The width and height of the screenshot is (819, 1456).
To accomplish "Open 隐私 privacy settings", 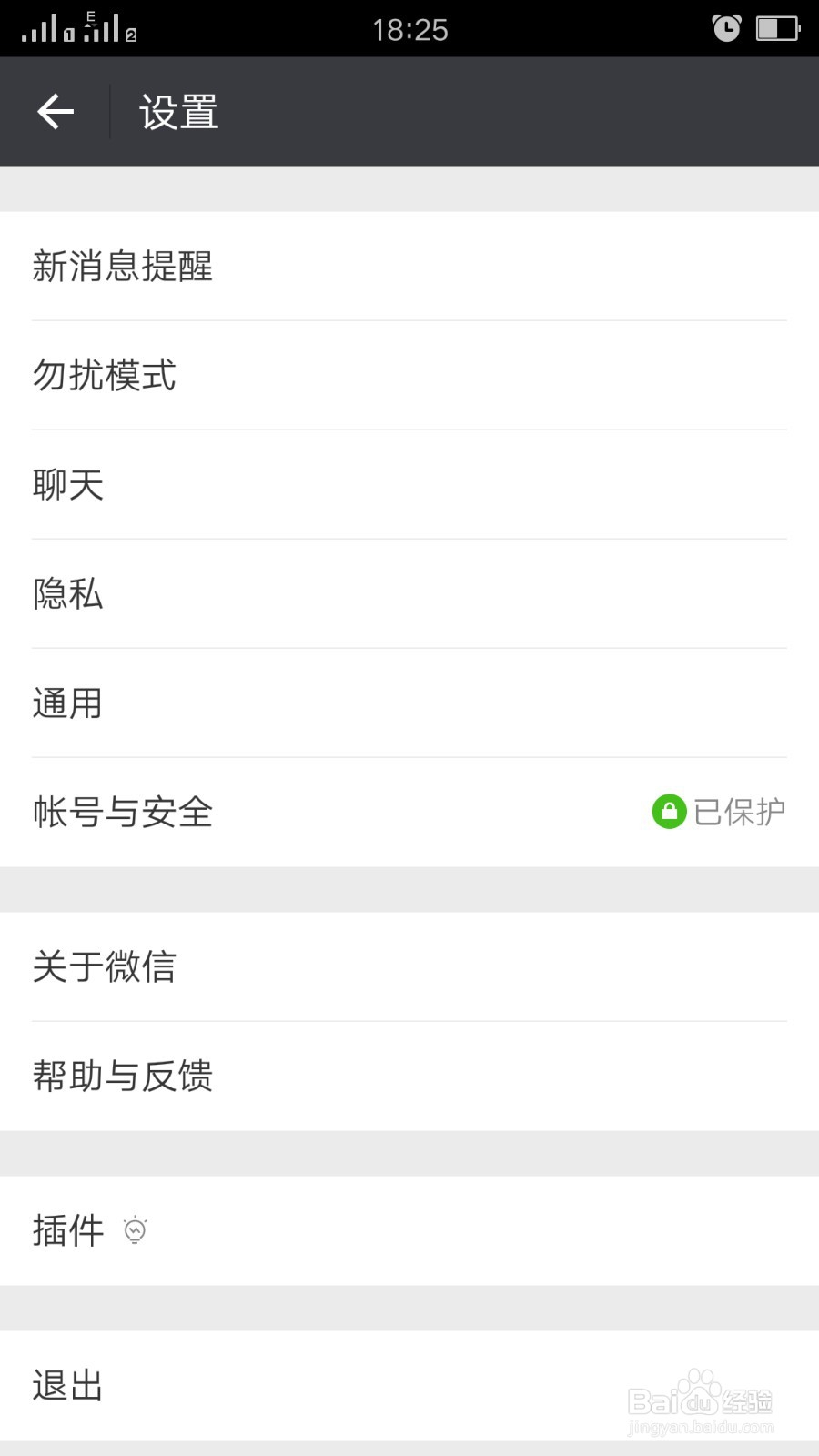I will [x=68, y=594].
